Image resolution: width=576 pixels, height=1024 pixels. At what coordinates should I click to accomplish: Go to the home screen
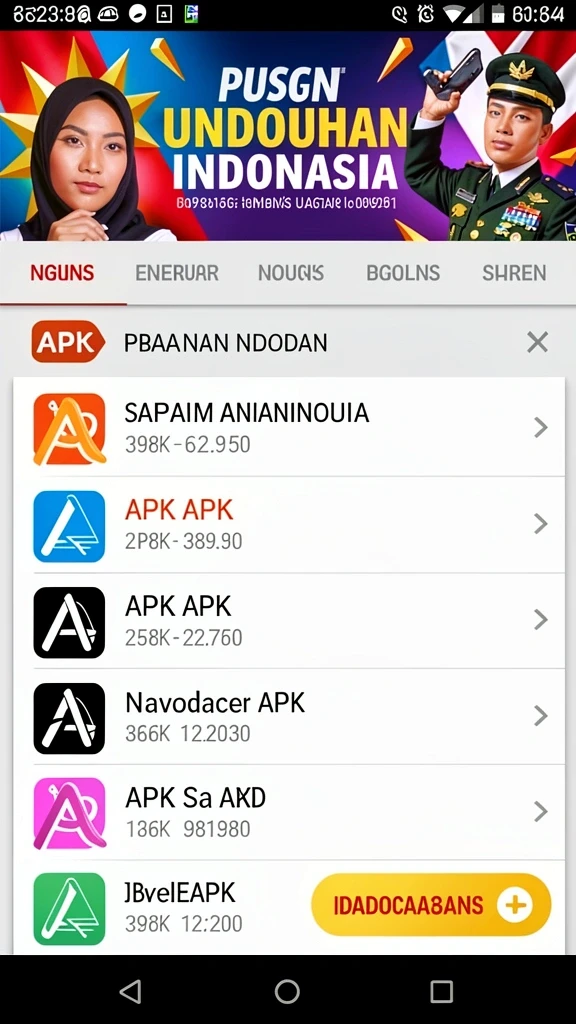[287, 991]
